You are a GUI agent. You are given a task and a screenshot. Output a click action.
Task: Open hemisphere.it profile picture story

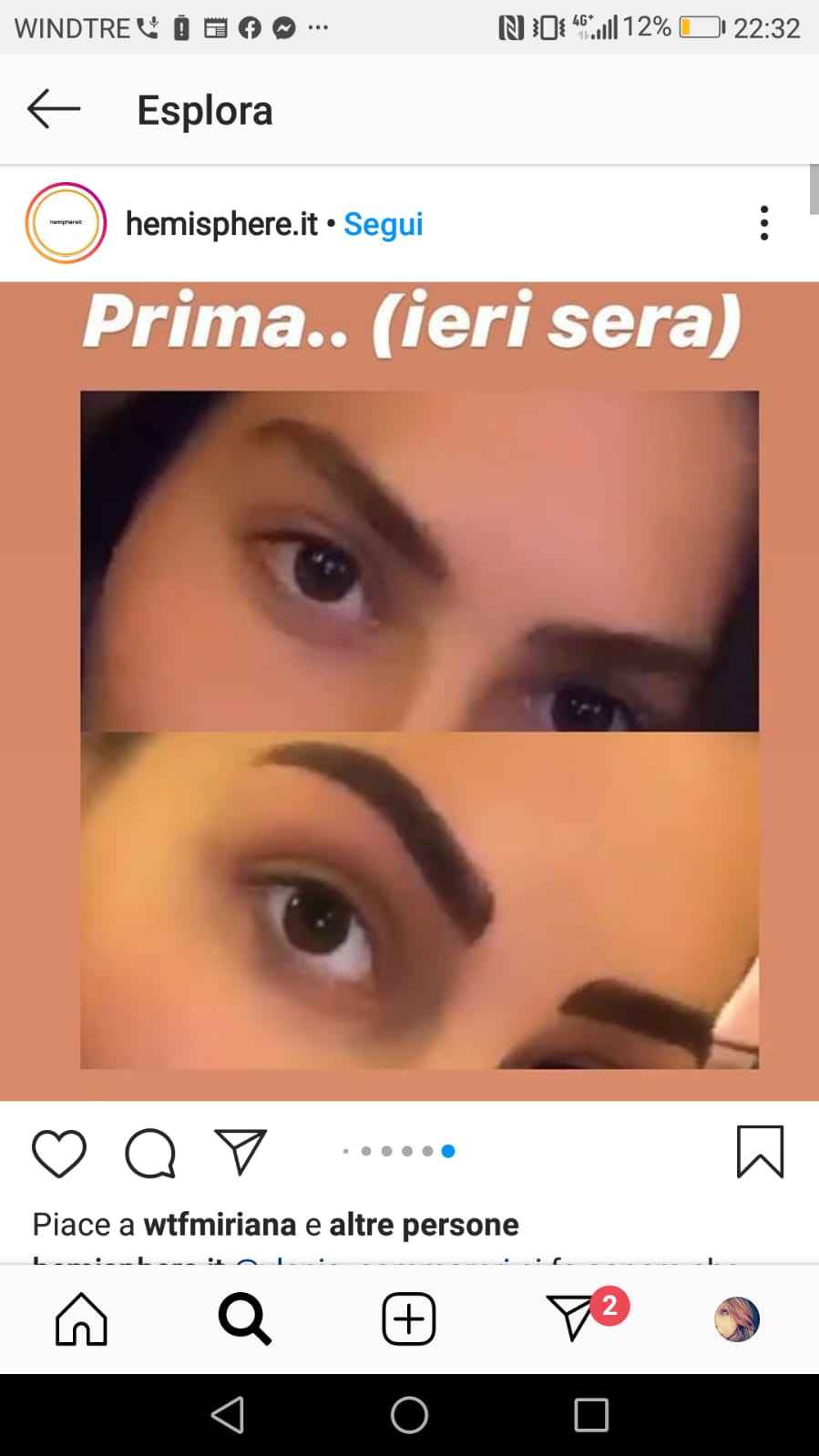pos(66,223)
